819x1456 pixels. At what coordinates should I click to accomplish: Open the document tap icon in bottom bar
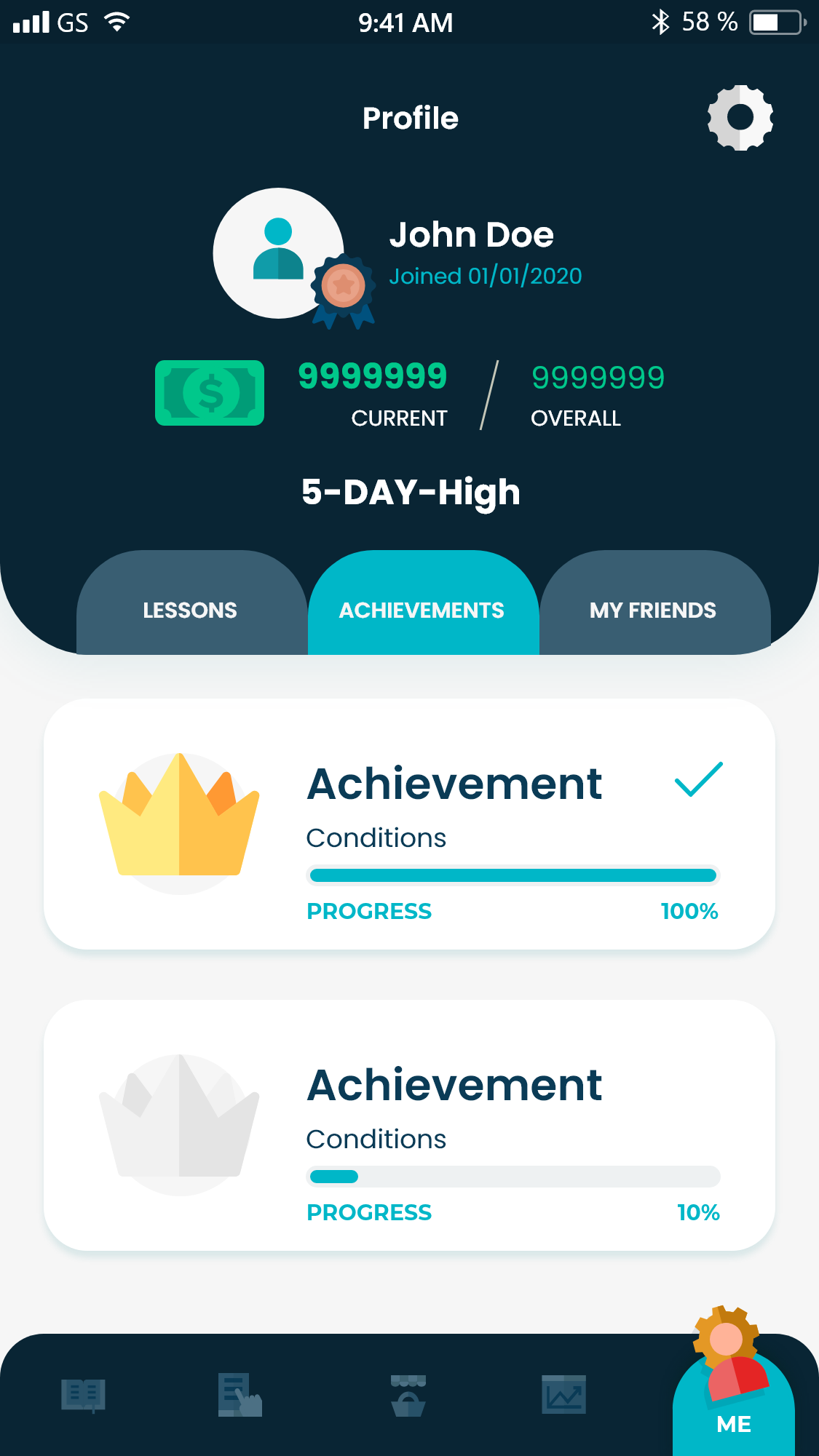coord(240,1395)
